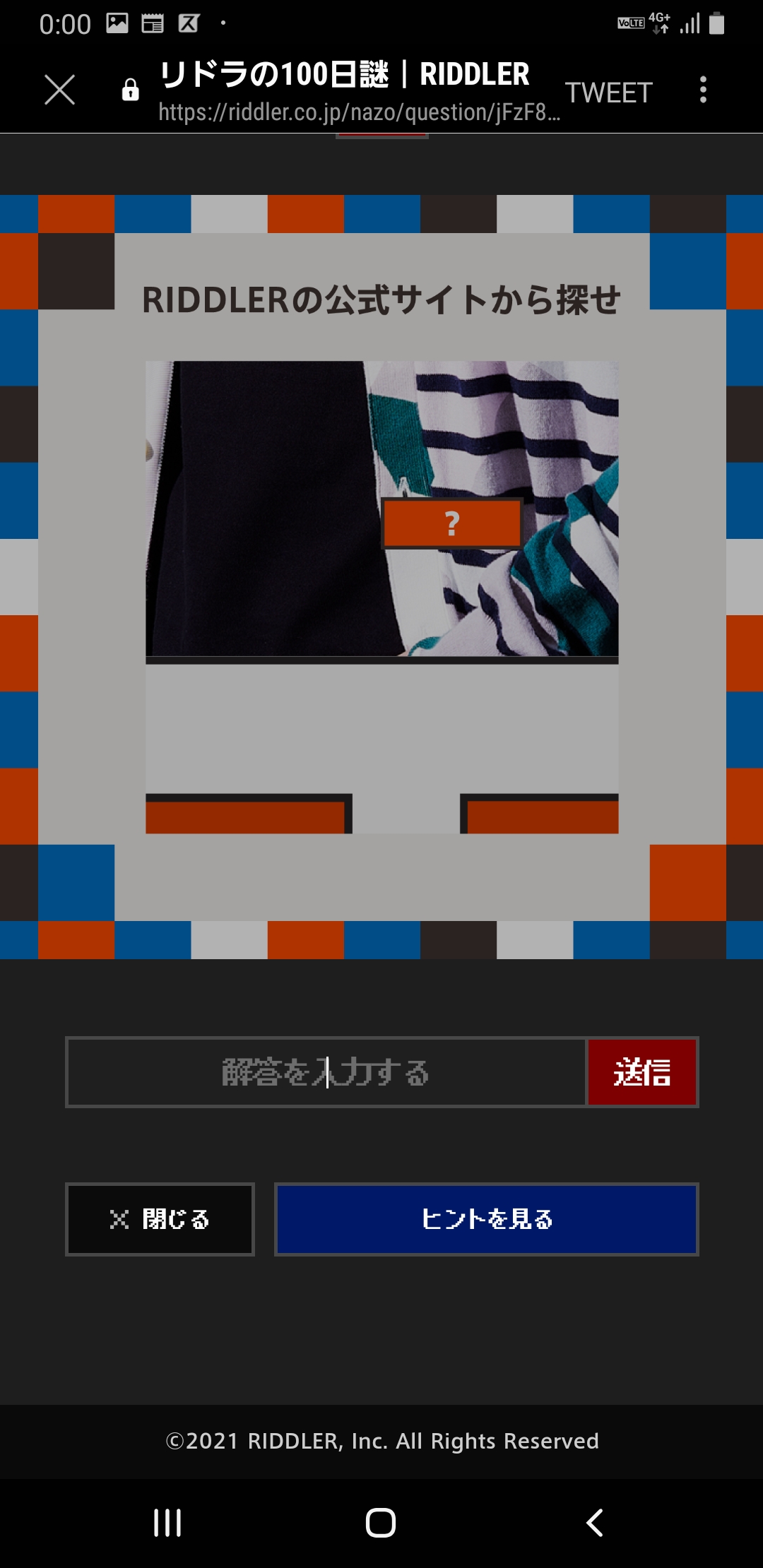Focus the answer input field
763x1568 pixels.
coord(326,1072)
